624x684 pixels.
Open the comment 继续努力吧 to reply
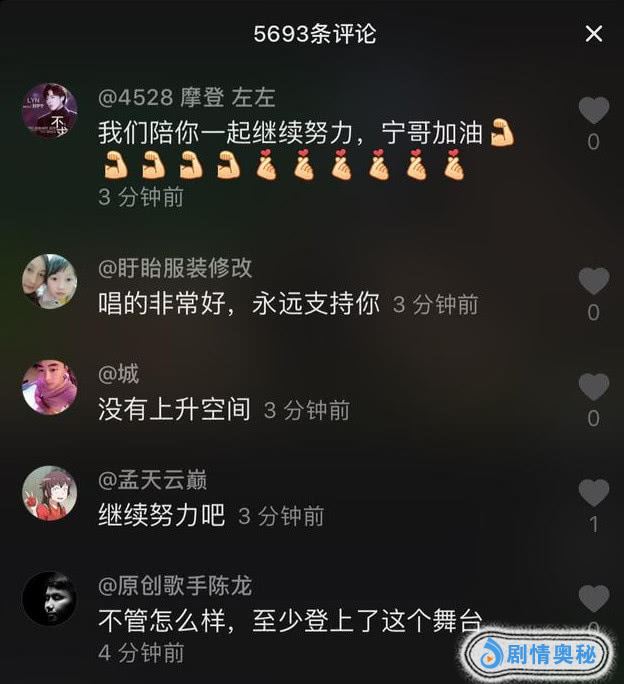tap(161, 516)
